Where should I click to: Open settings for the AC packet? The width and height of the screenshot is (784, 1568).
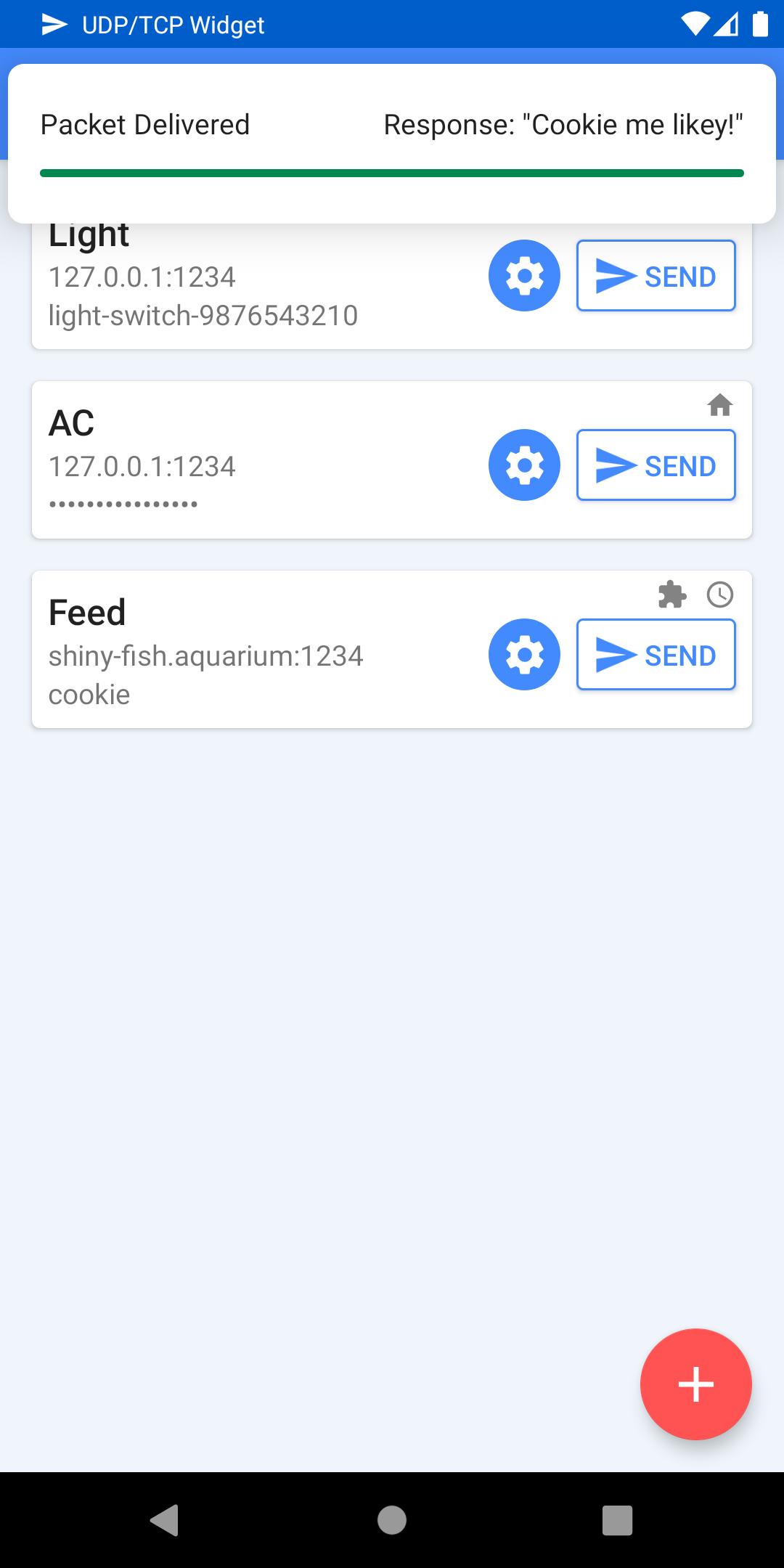pyautogui.click(x=524, y=465)
